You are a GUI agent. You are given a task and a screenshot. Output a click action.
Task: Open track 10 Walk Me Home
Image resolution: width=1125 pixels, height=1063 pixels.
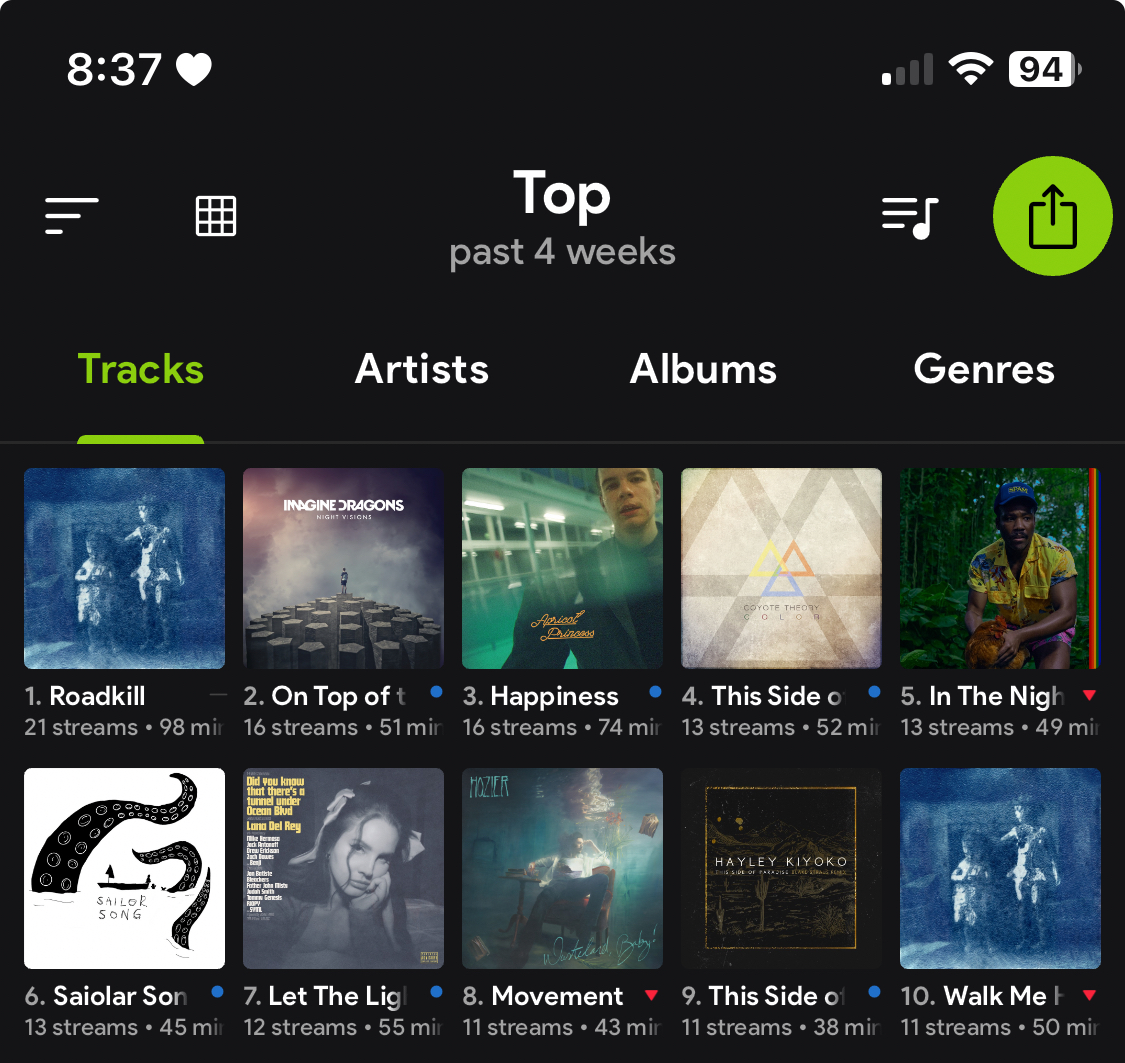[1000, 868]
